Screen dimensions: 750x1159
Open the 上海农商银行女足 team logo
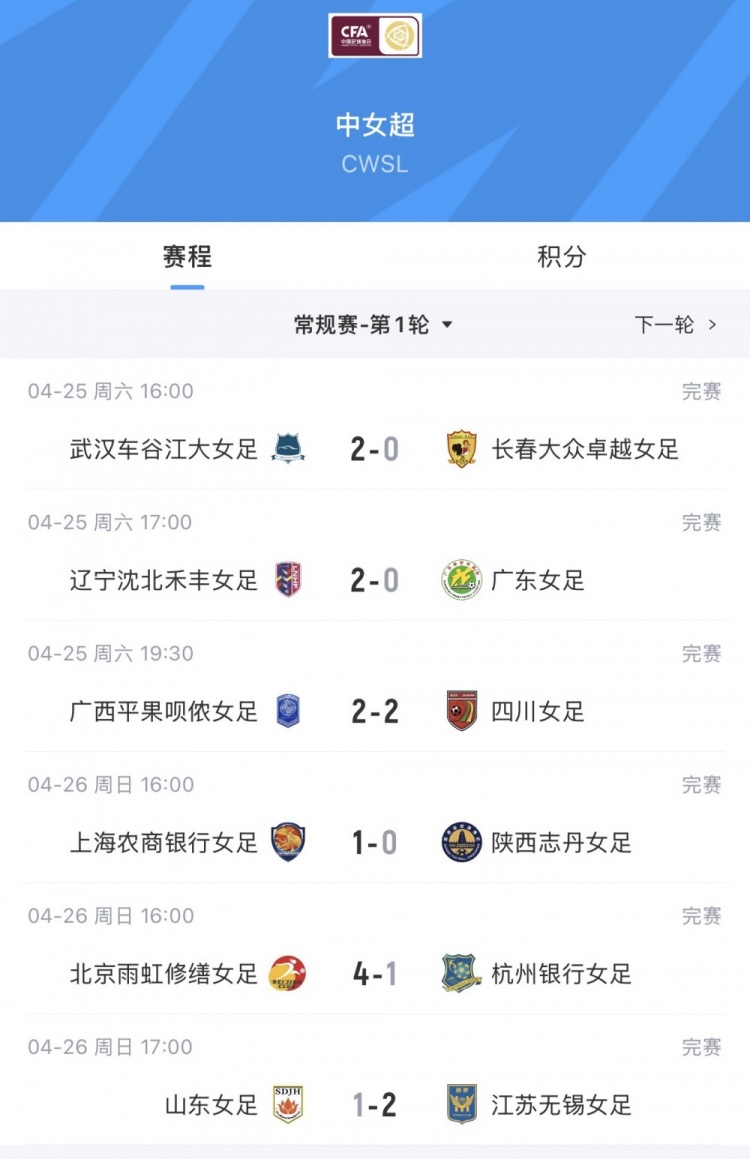click(287, 842)
